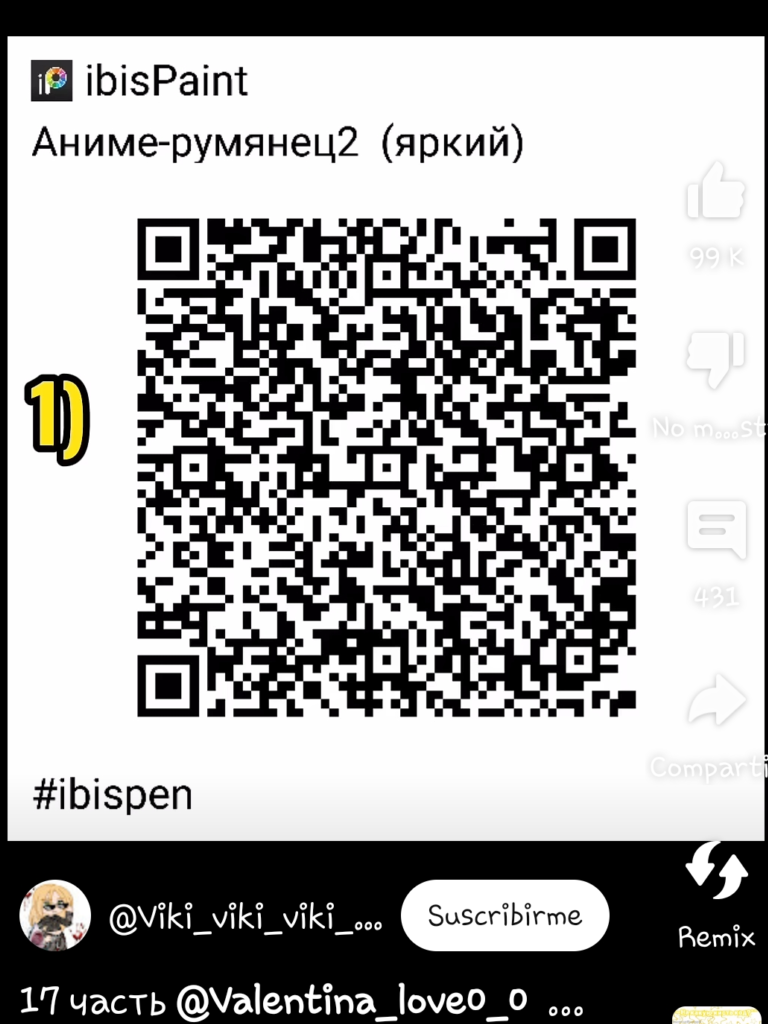Open the comments section

click(x=716, y=531)
